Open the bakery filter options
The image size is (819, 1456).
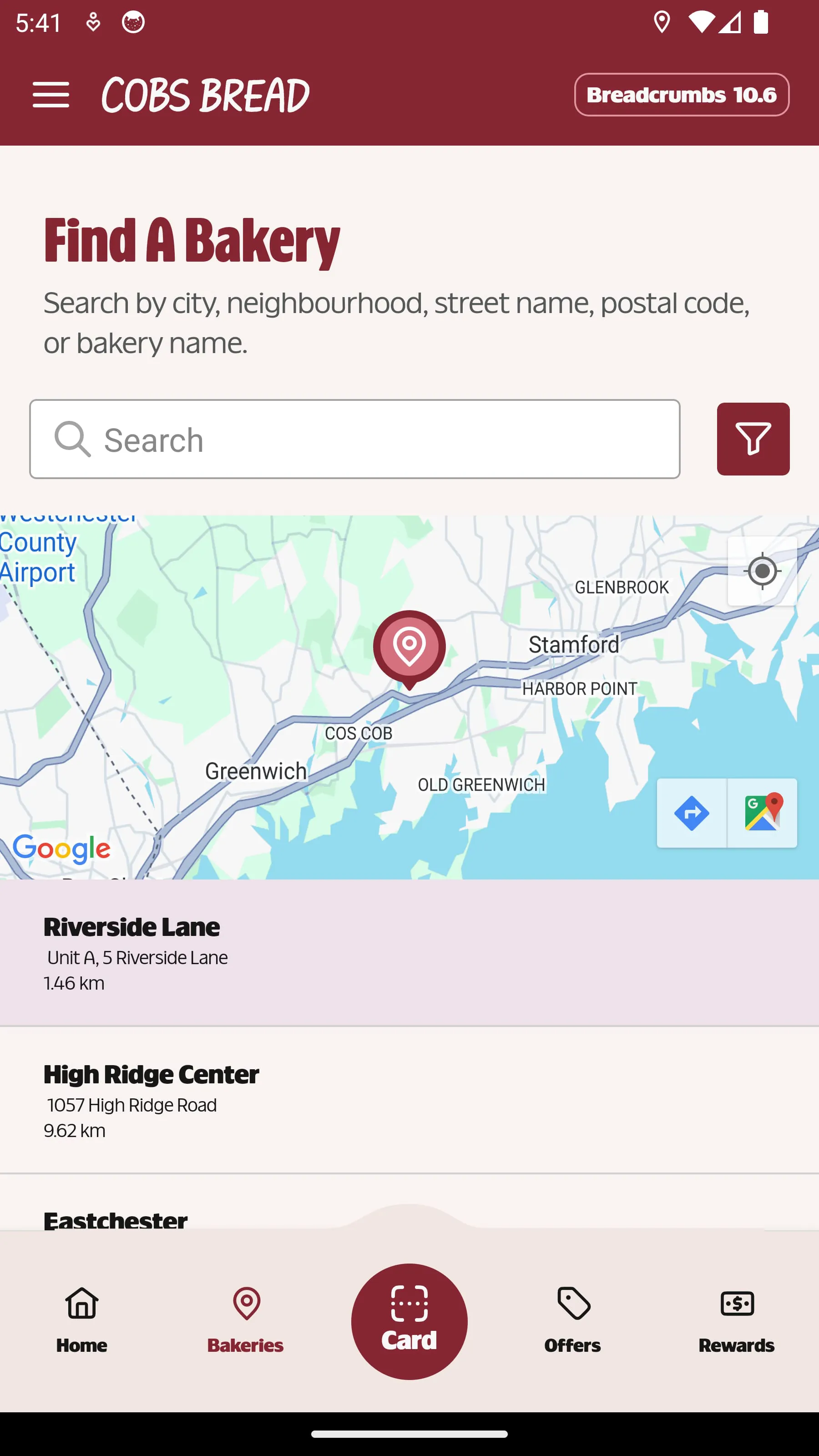[x=752, y=439]
